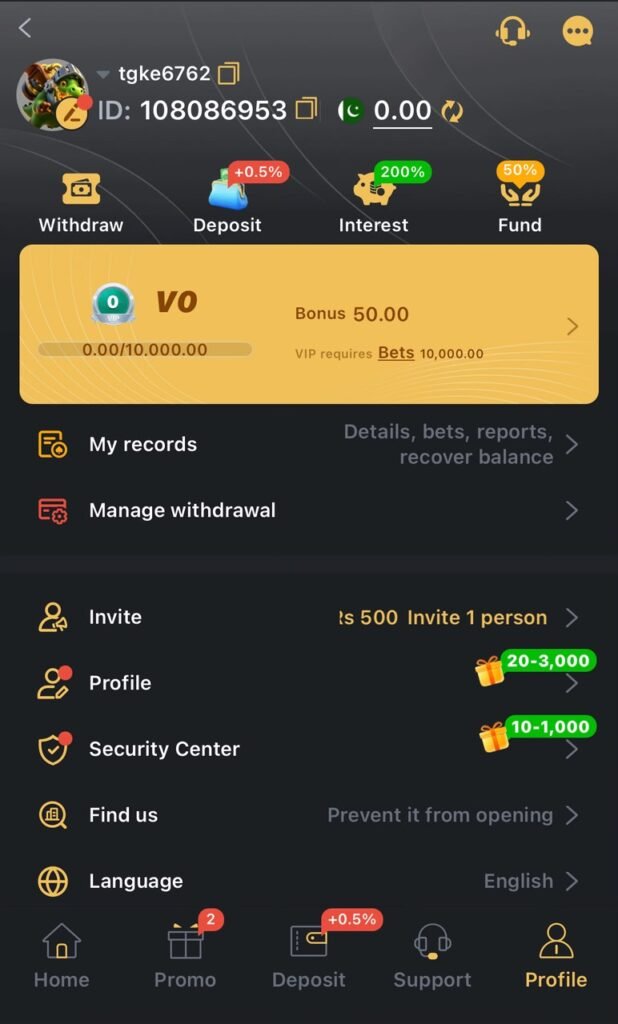Screen dimensions: 618x1024
Task: Switch to the Home tab
Action: point(61,955)
